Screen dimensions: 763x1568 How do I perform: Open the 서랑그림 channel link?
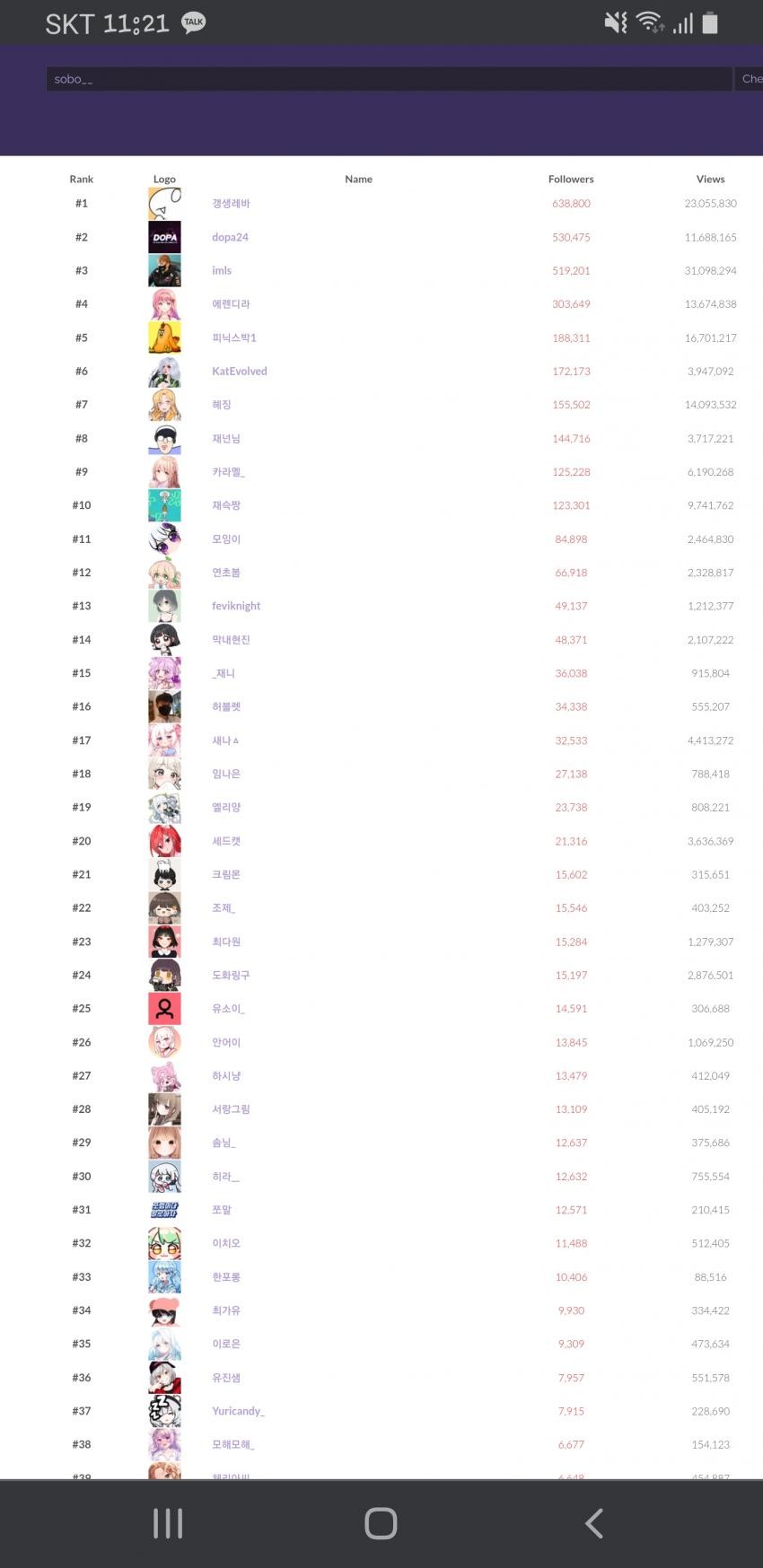tap(231, 1109)
